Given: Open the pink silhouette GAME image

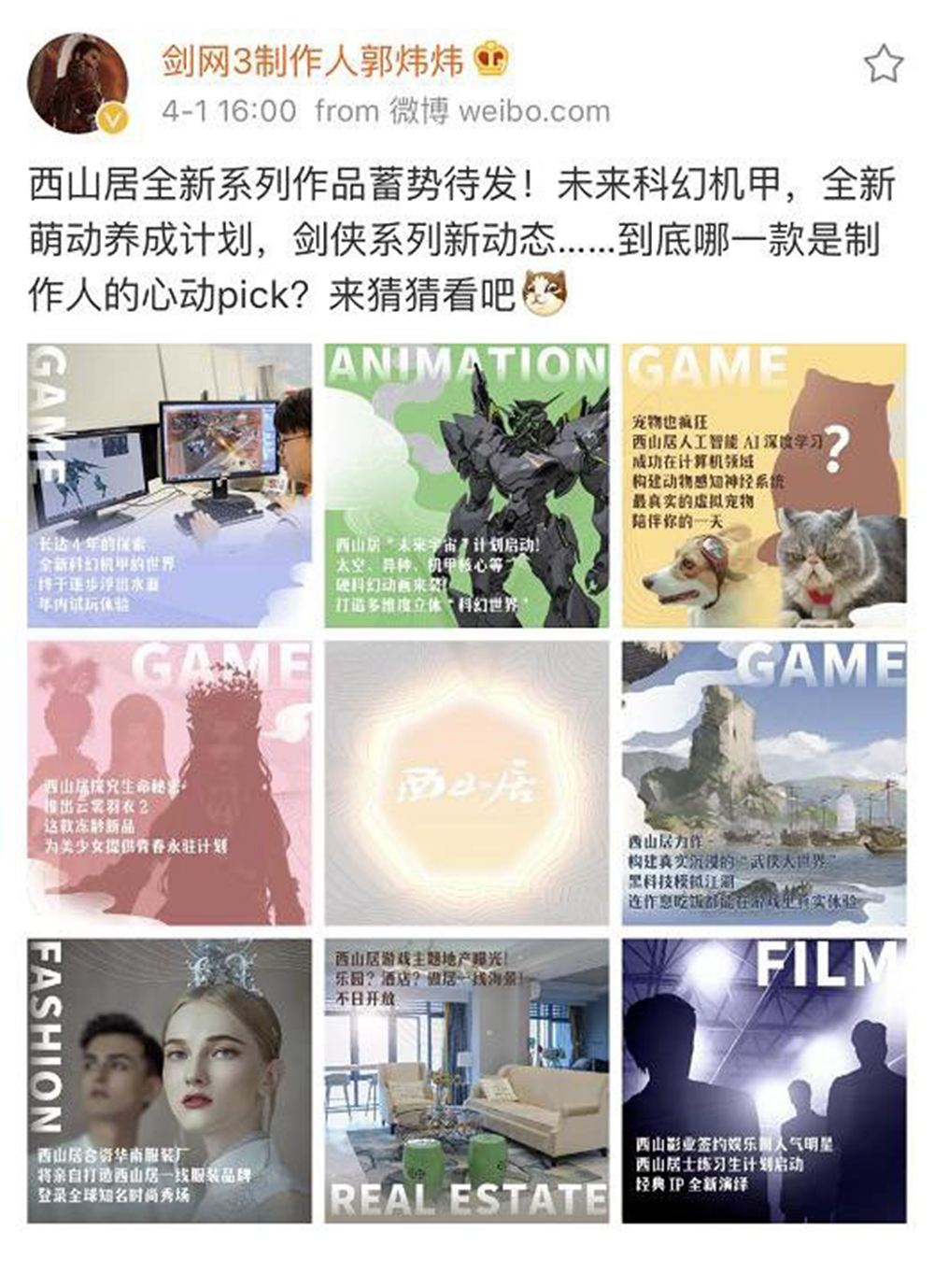Looking at the screenshot, I should pos(169,783).
